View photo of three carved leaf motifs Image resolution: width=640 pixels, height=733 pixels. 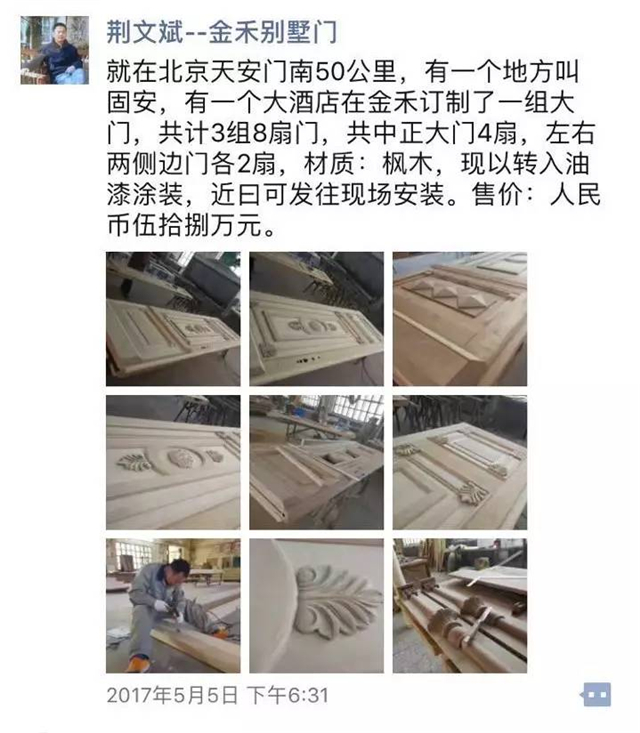click(x=172, y=462)
